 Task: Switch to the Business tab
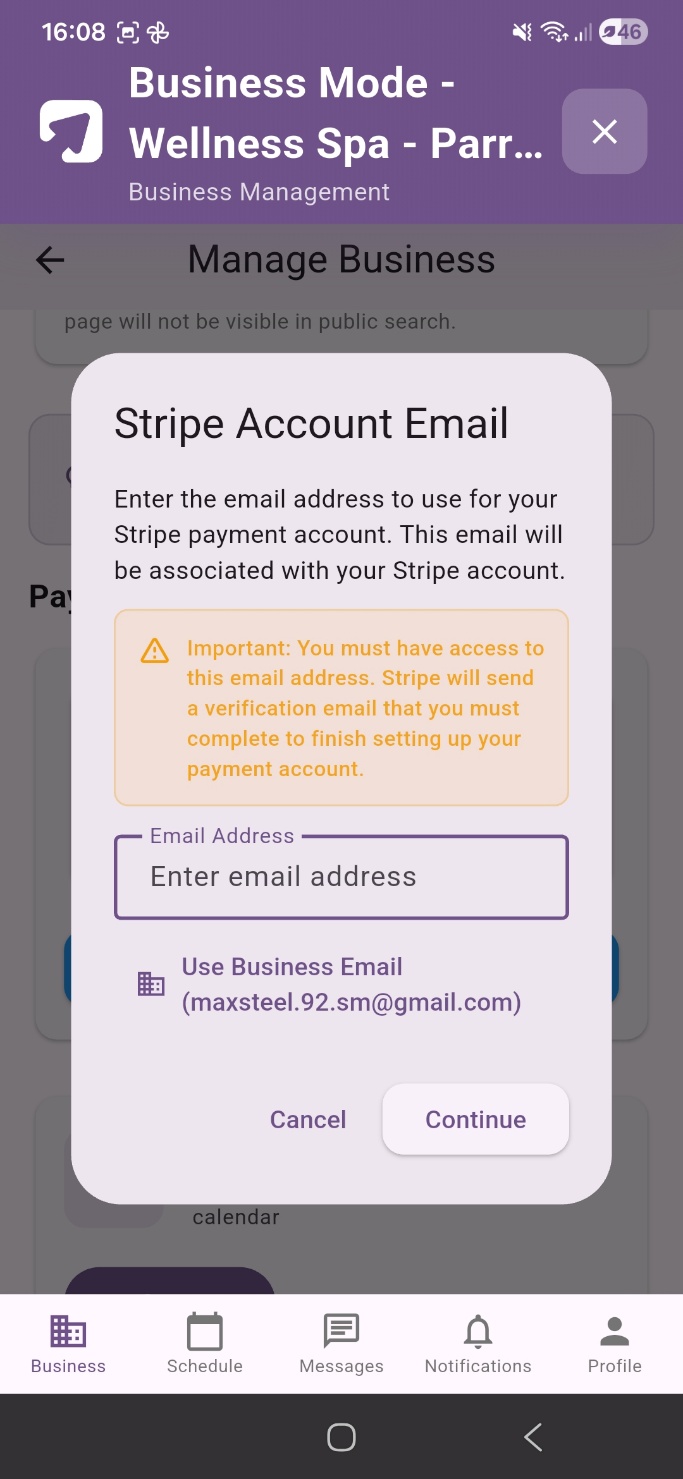[68, 1345]
